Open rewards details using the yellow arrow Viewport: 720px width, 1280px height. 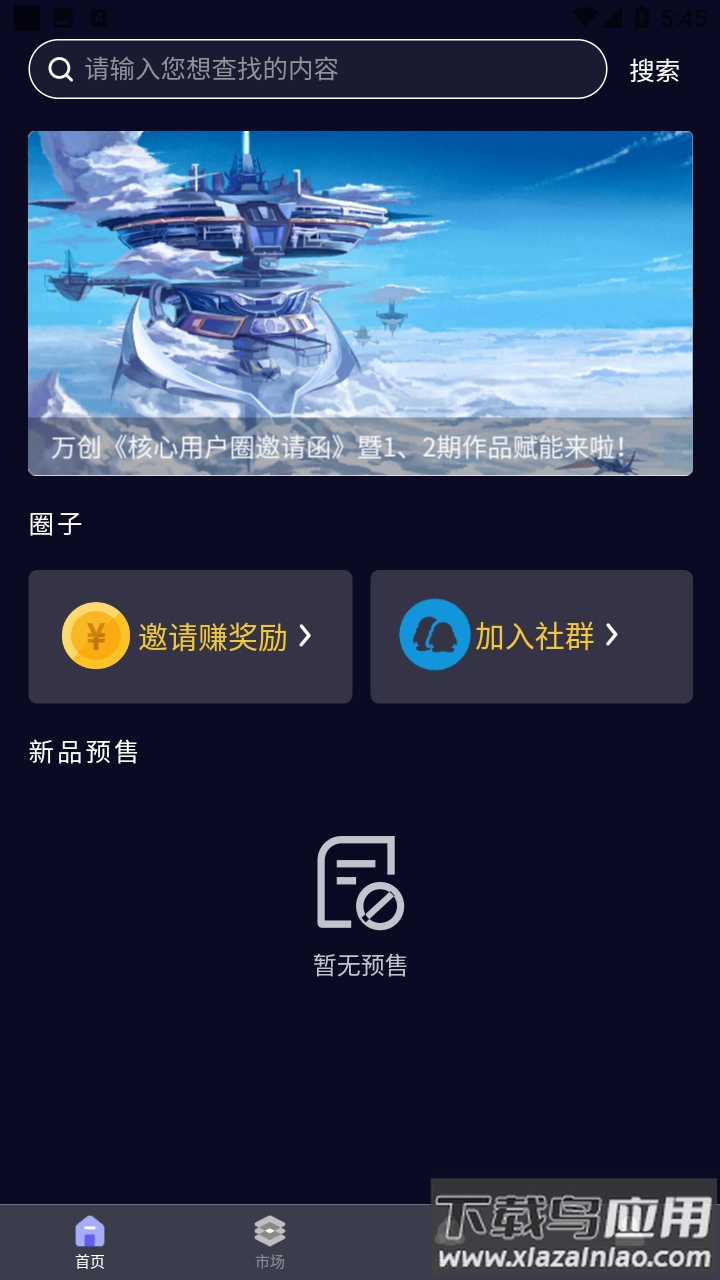tap(305, 636)
